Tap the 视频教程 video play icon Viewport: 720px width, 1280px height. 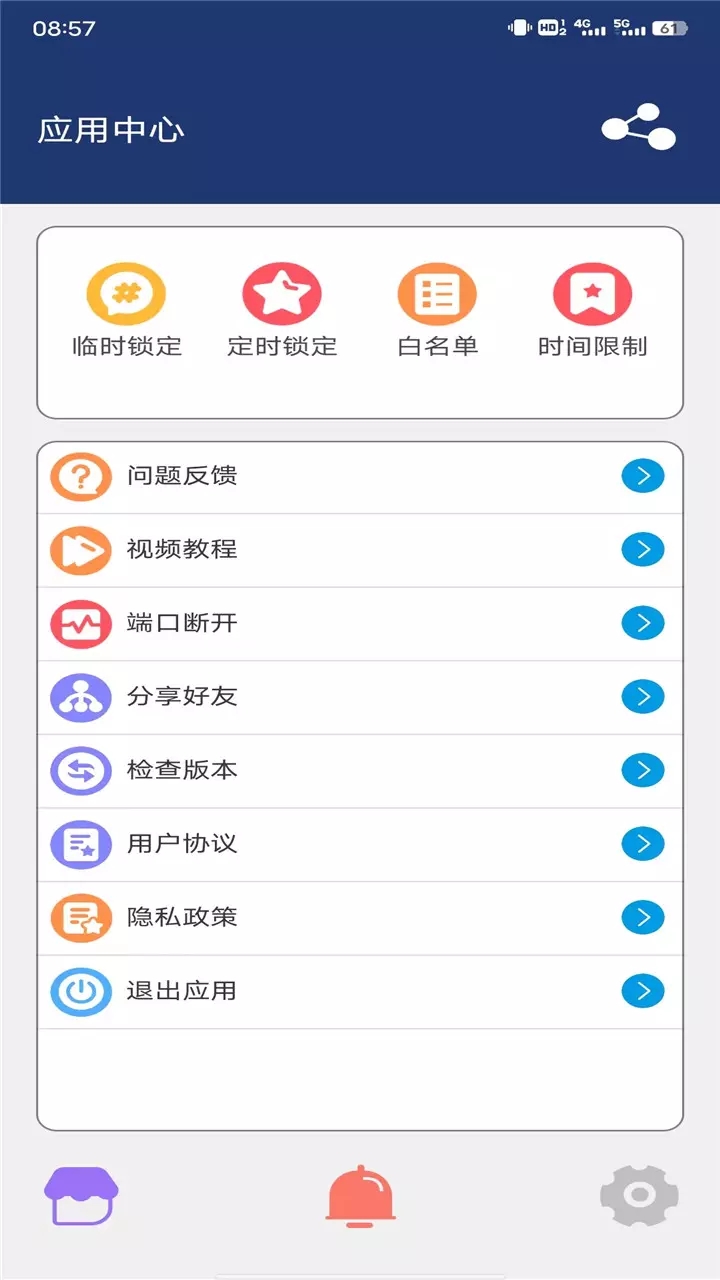(x=80, y=550)
